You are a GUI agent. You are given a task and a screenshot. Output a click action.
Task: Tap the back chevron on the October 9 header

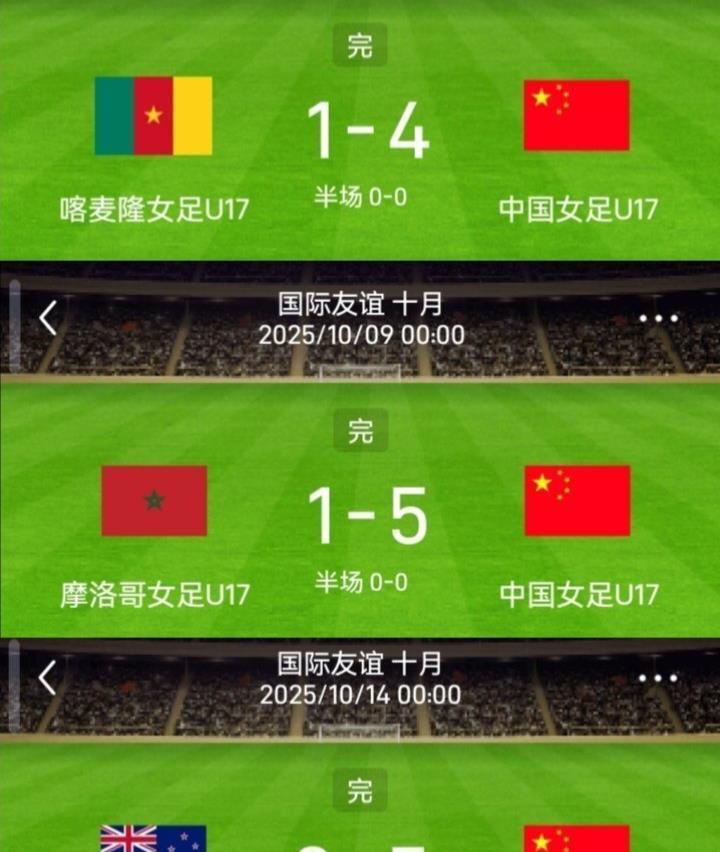45,315
